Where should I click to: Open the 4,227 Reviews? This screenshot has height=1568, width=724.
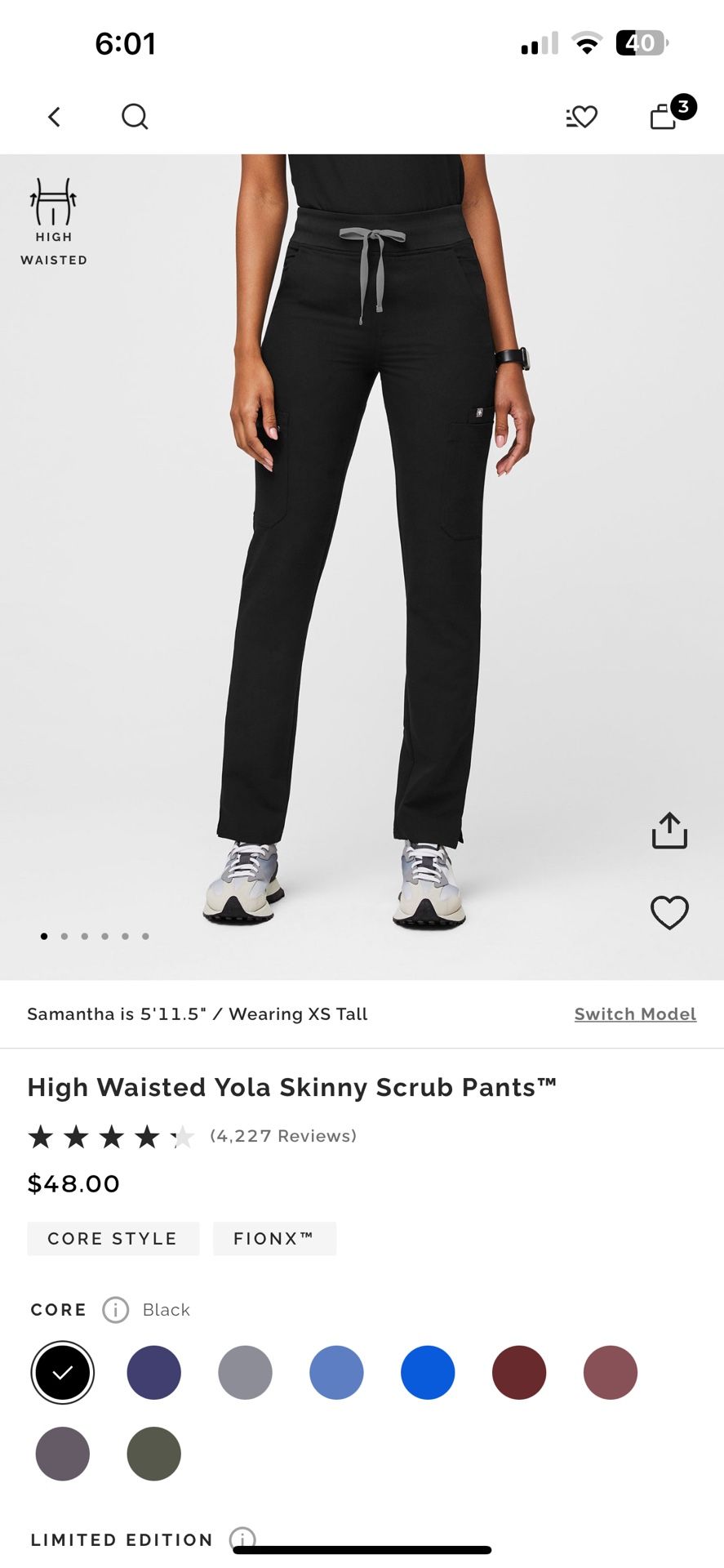(282, 1135)
